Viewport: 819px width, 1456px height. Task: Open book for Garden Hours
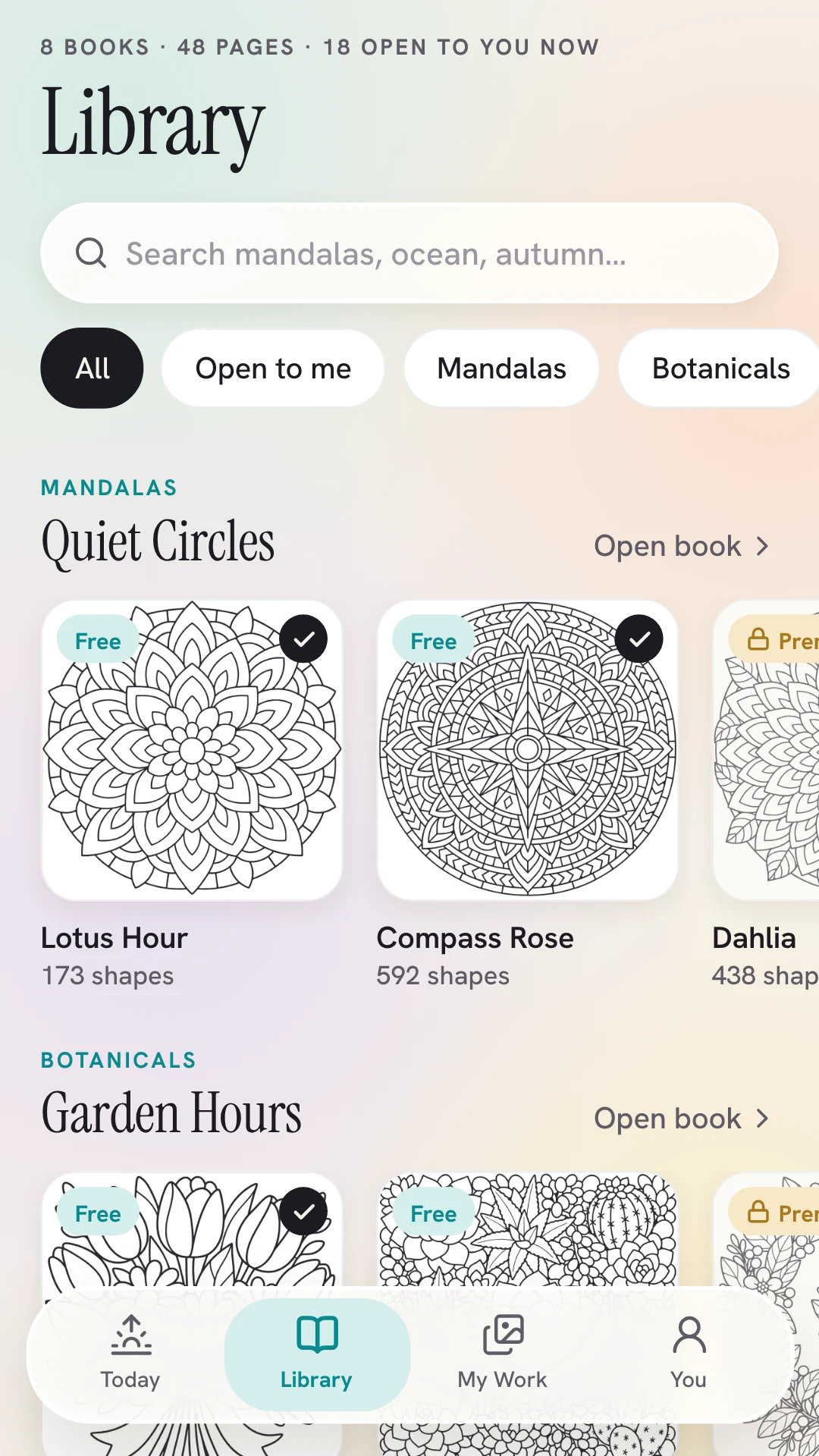coord(681,1119)
